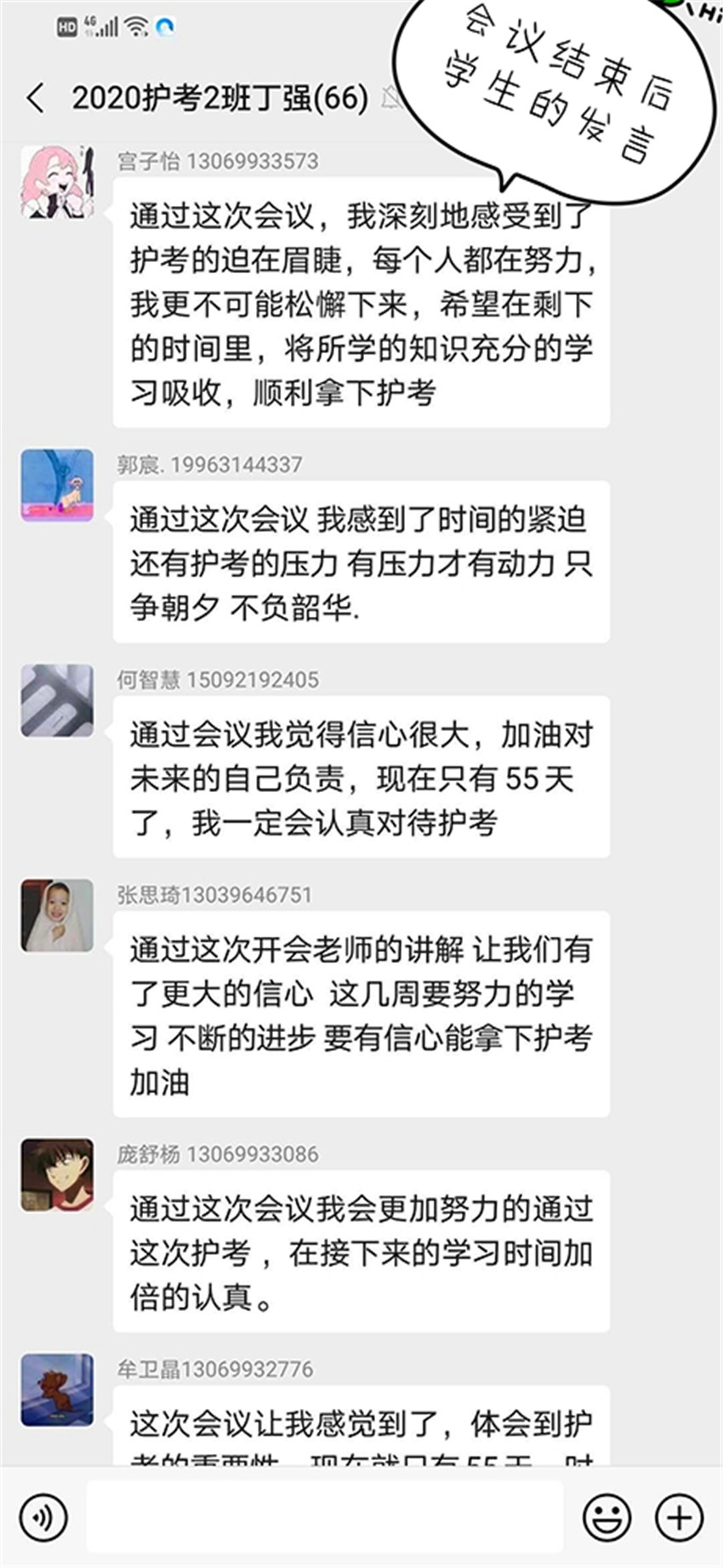Open 牟卫晶's profile avatar
Image resolution: width=723 pixels, height=1568 pixels.
(57, 1390)
